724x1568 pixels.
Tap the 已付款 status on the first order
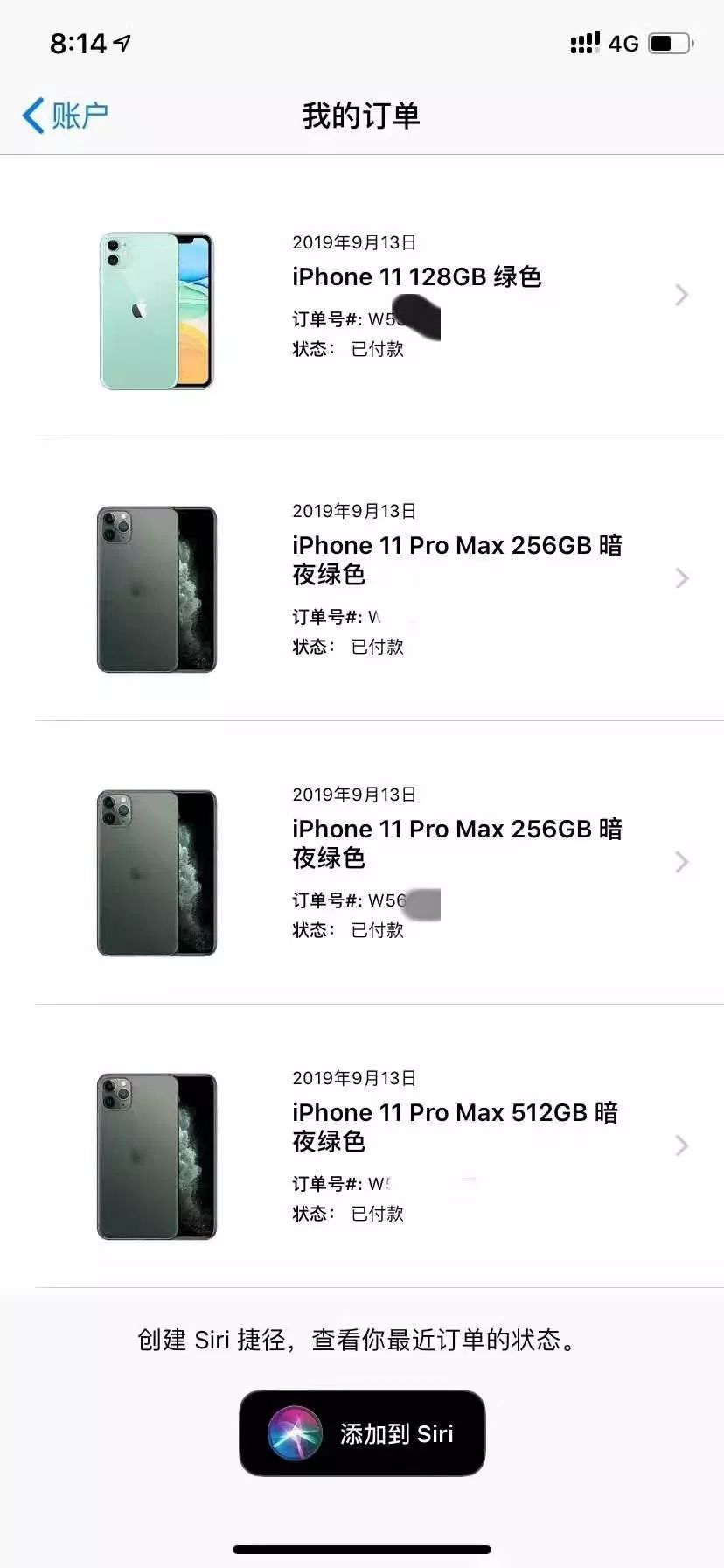(376, 348)
